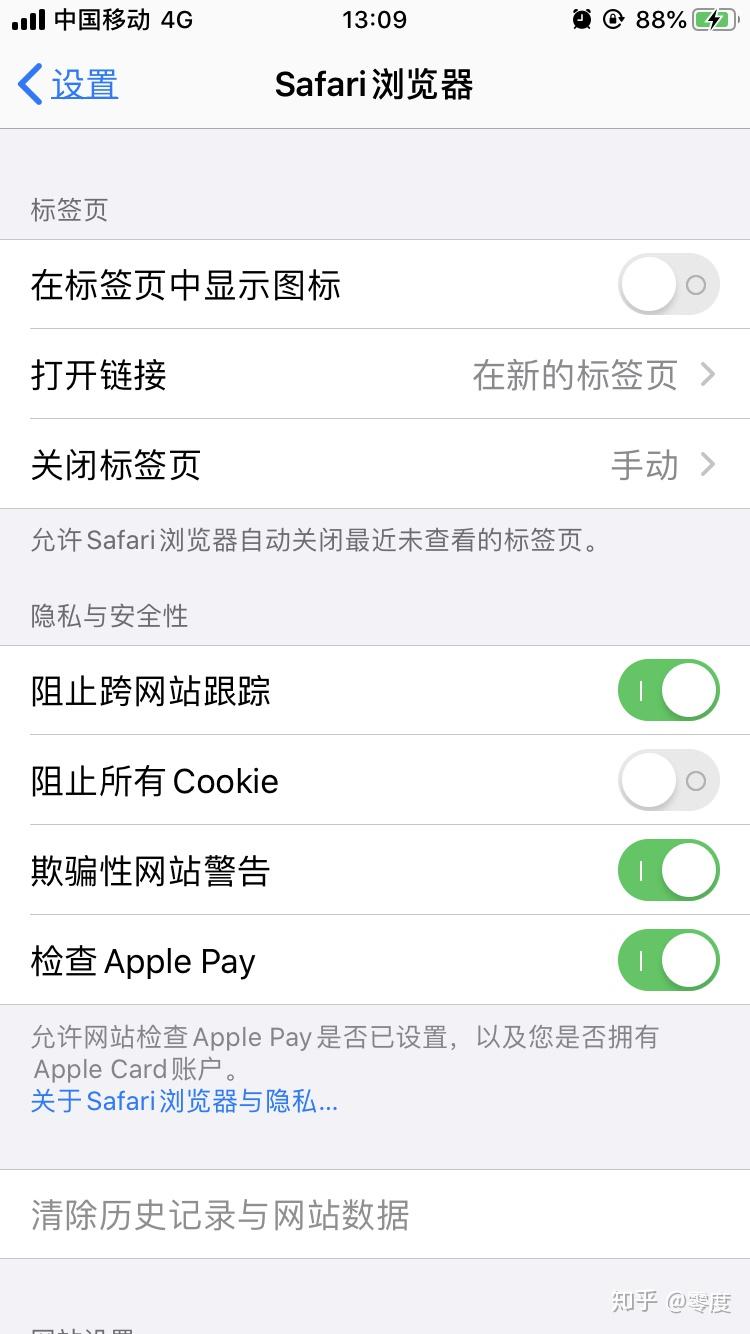This screenshot has width=750, height=1334.
Task: Switch off 检查 Apple Pay
Action: click(668, 960)
